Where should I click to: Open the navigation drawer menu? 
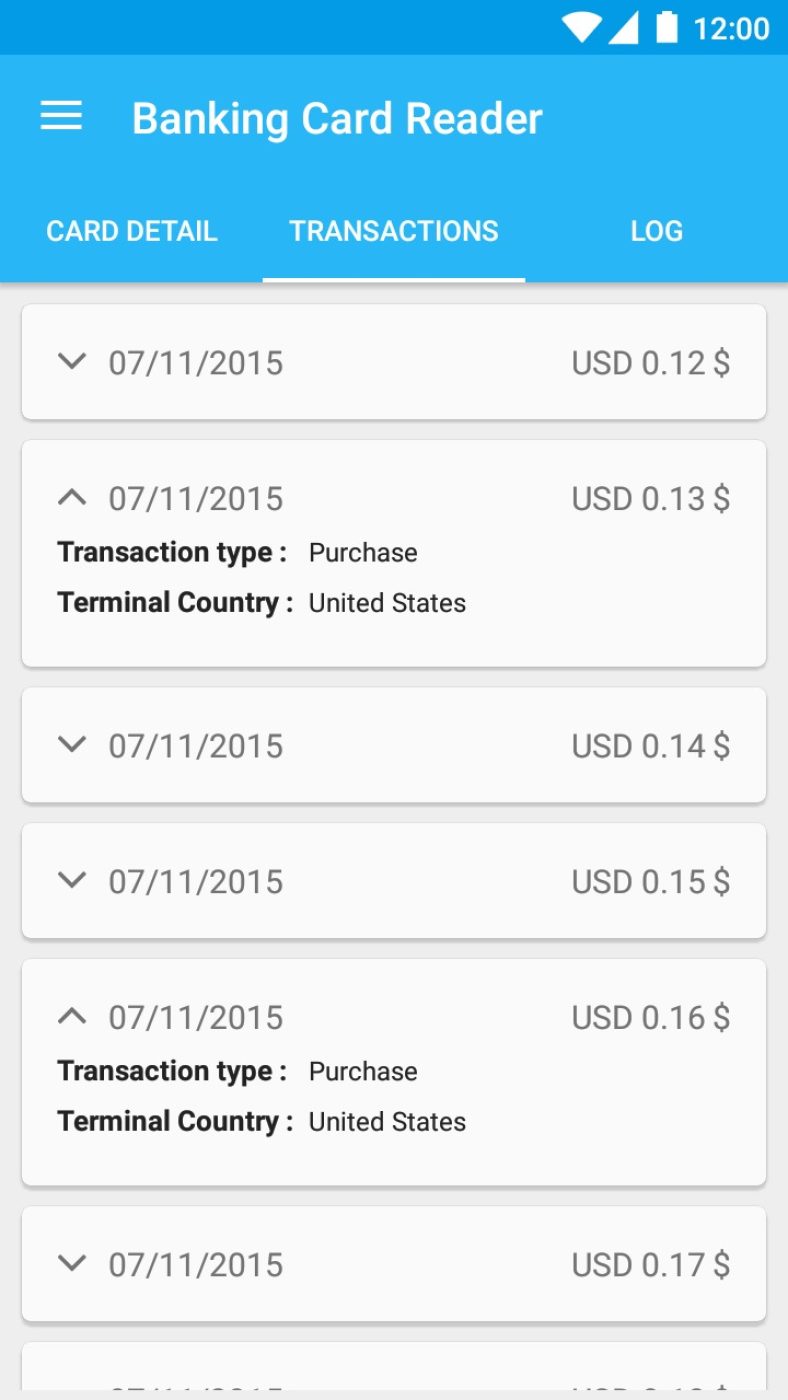61,116
